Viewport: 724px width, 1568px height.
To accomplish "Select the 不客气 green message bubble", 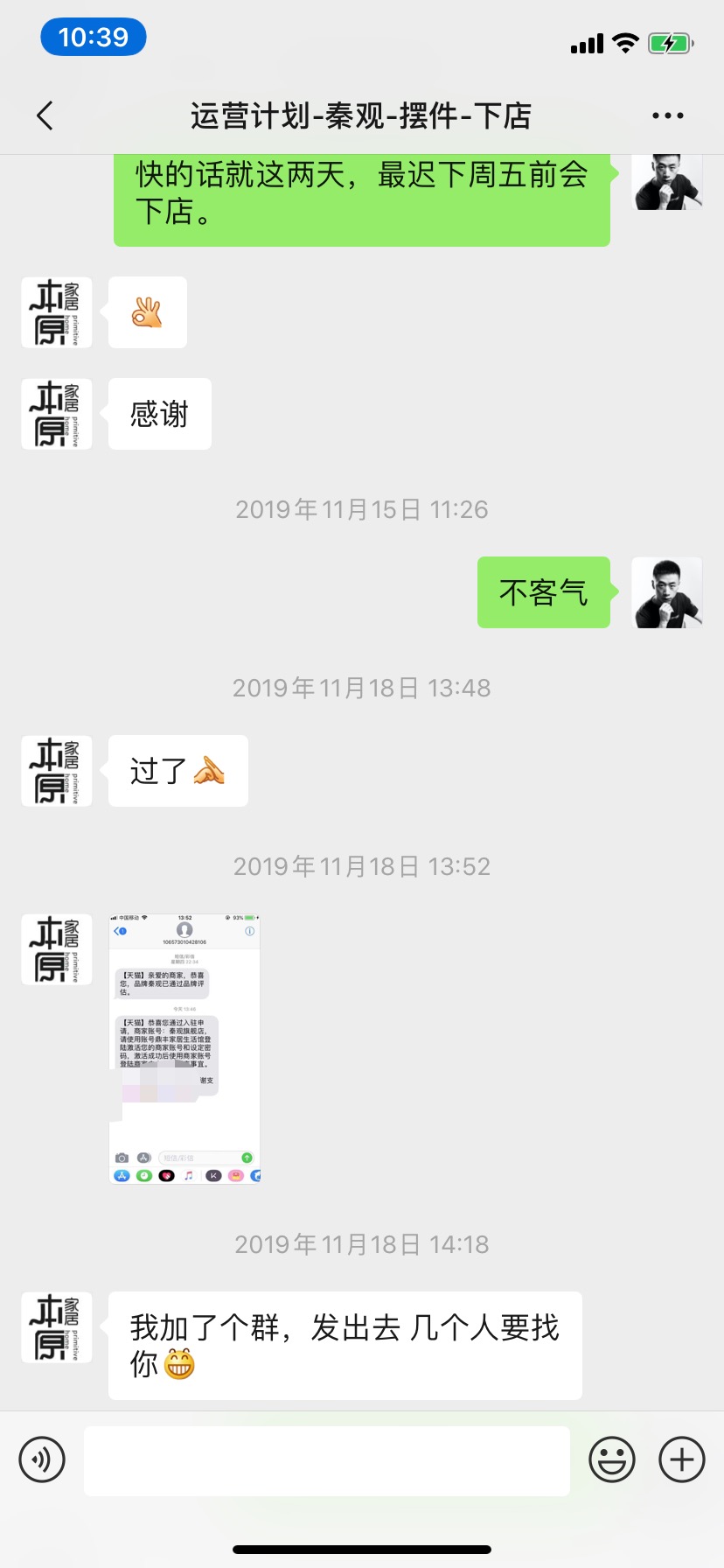I will tap(543, 592).
